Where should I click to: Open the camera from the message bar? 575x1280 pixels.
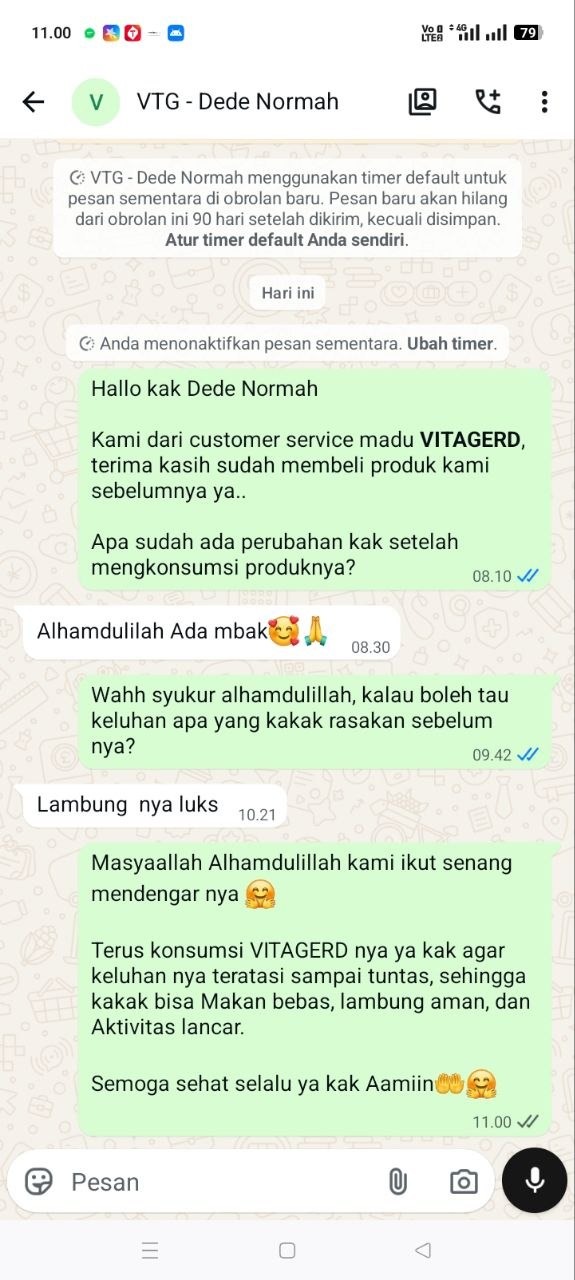[463, 1182]
